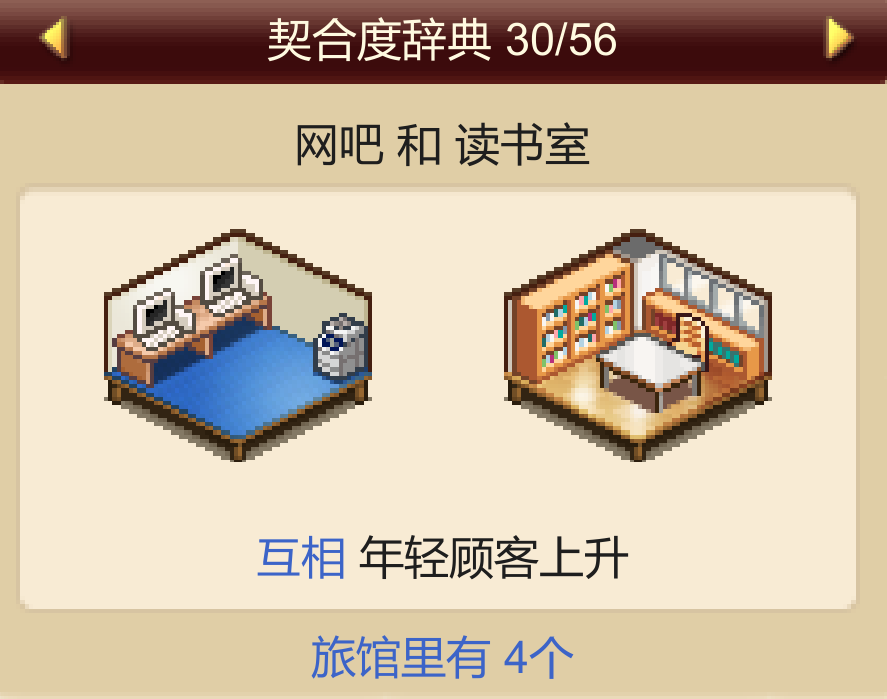
Task: Go to the next compatibility dictionary entry
Action: tap(838, 39)
